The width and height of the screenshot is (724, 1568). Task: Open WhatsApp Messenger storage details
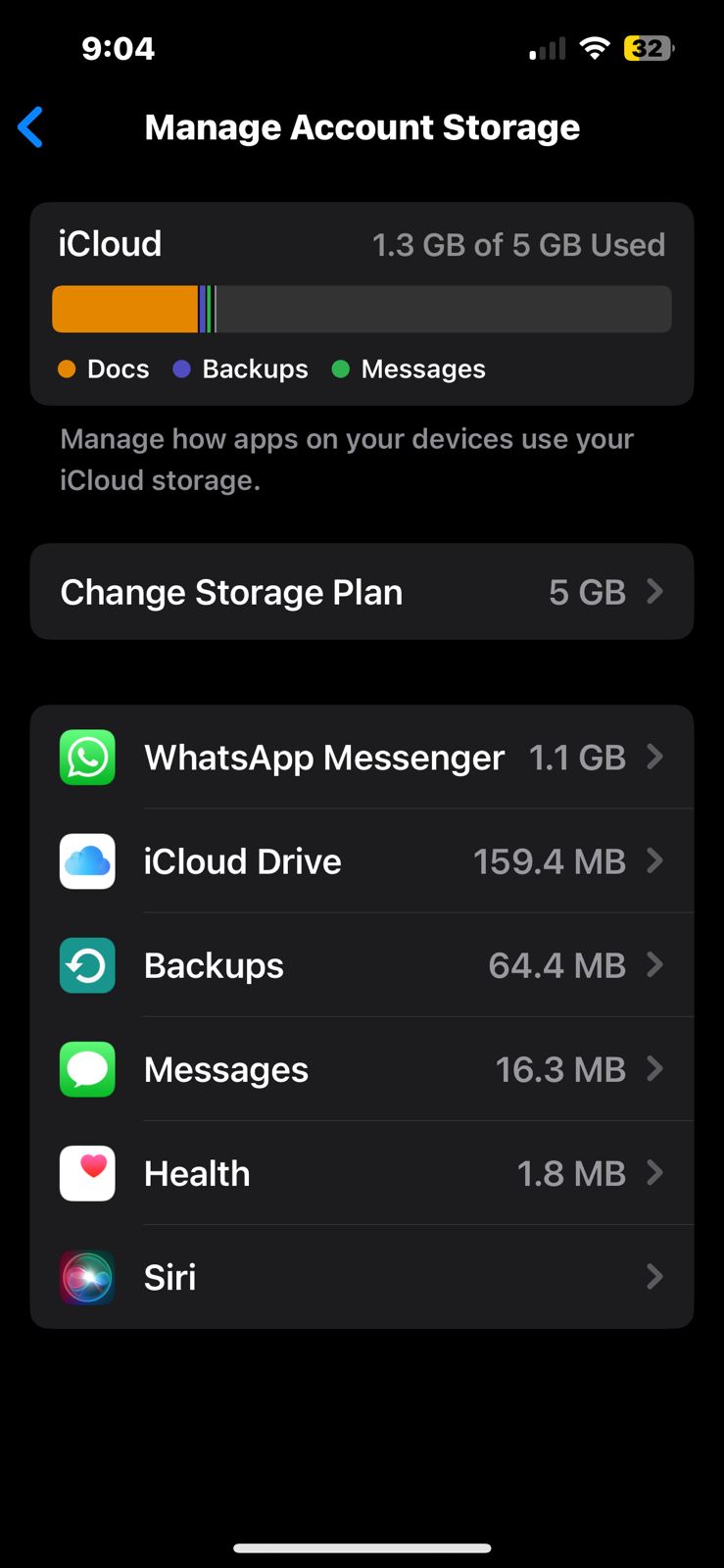coord(362,758)
